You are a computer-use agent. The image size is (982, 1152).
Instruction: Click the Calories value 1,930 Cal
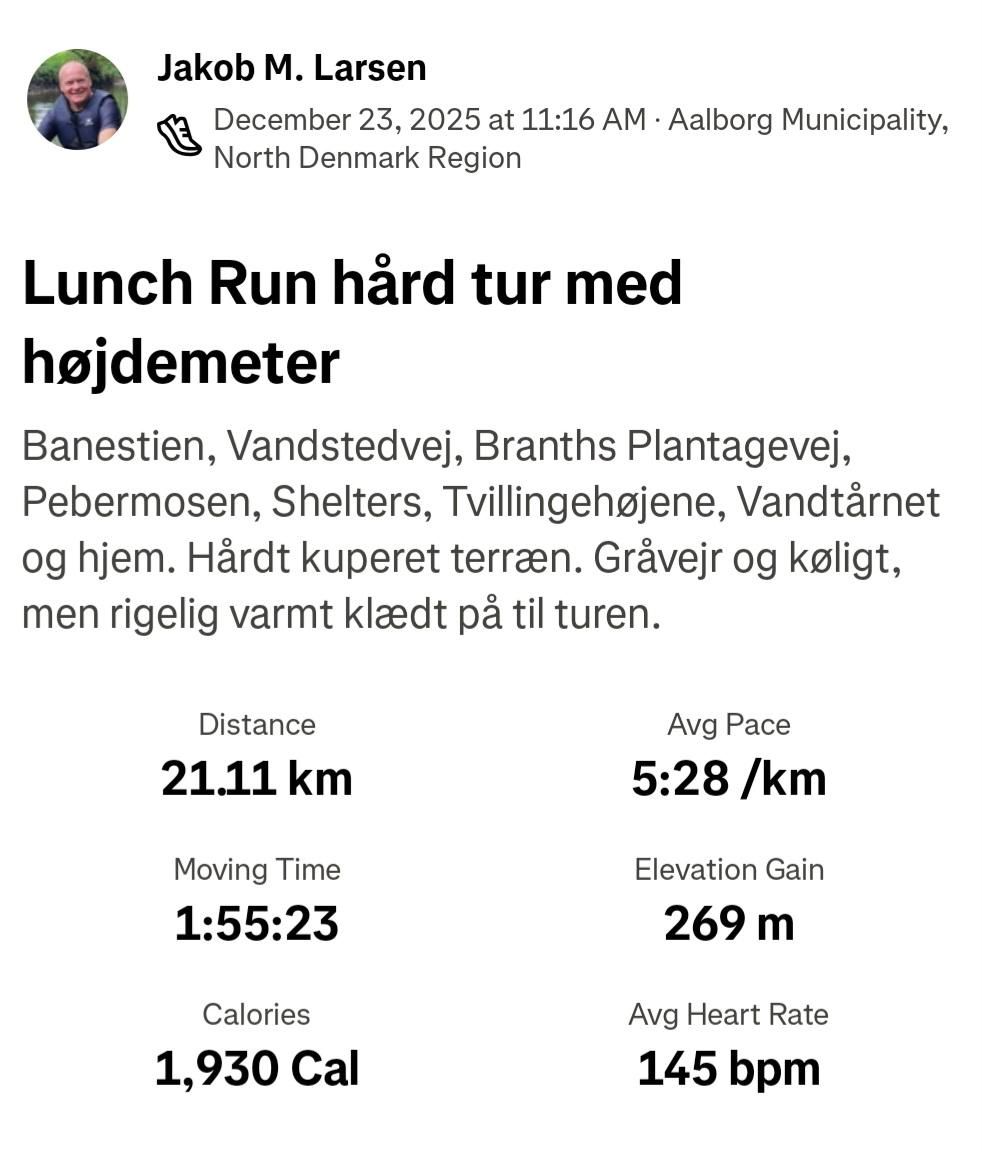tap(259, 1068)
